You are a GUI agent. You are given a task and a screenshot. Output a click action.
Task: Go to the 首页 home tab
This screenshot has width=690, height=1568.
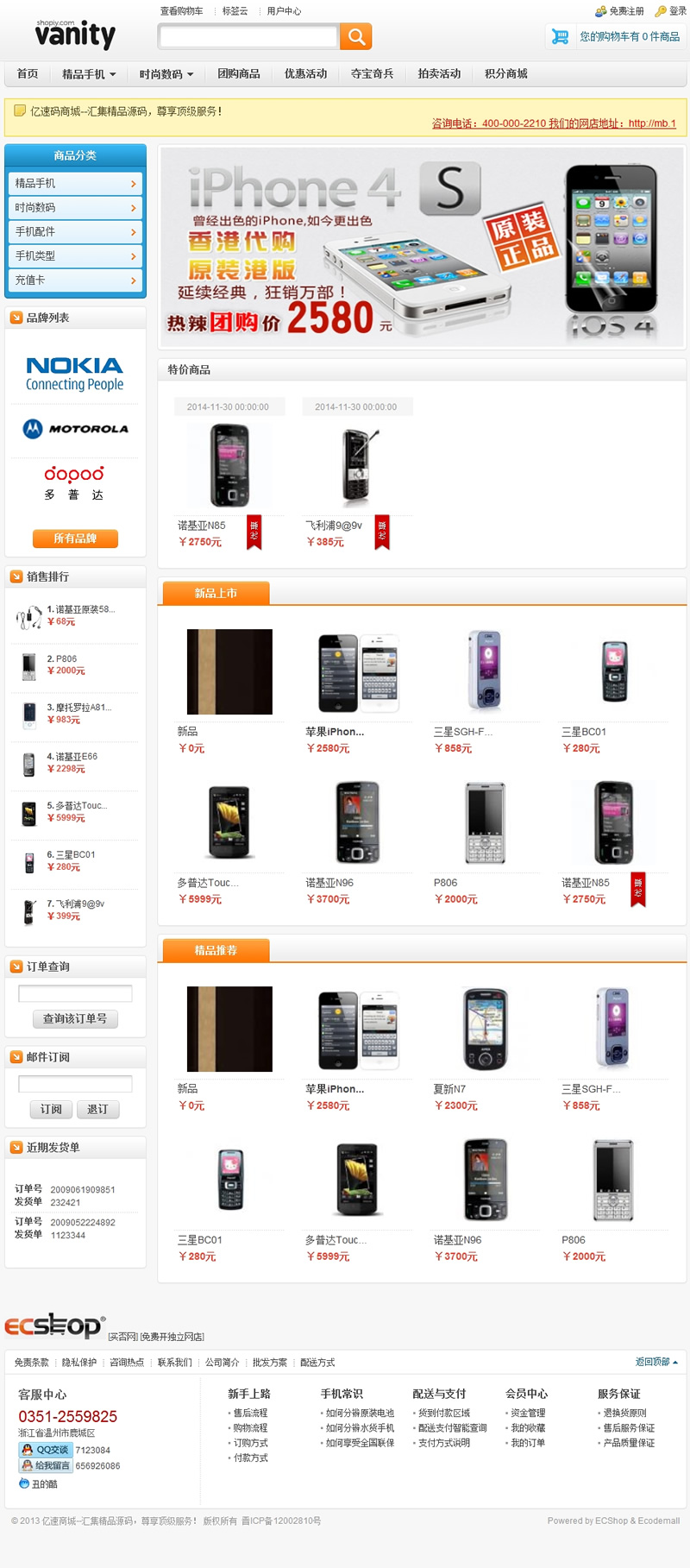[x=28, y=74]
